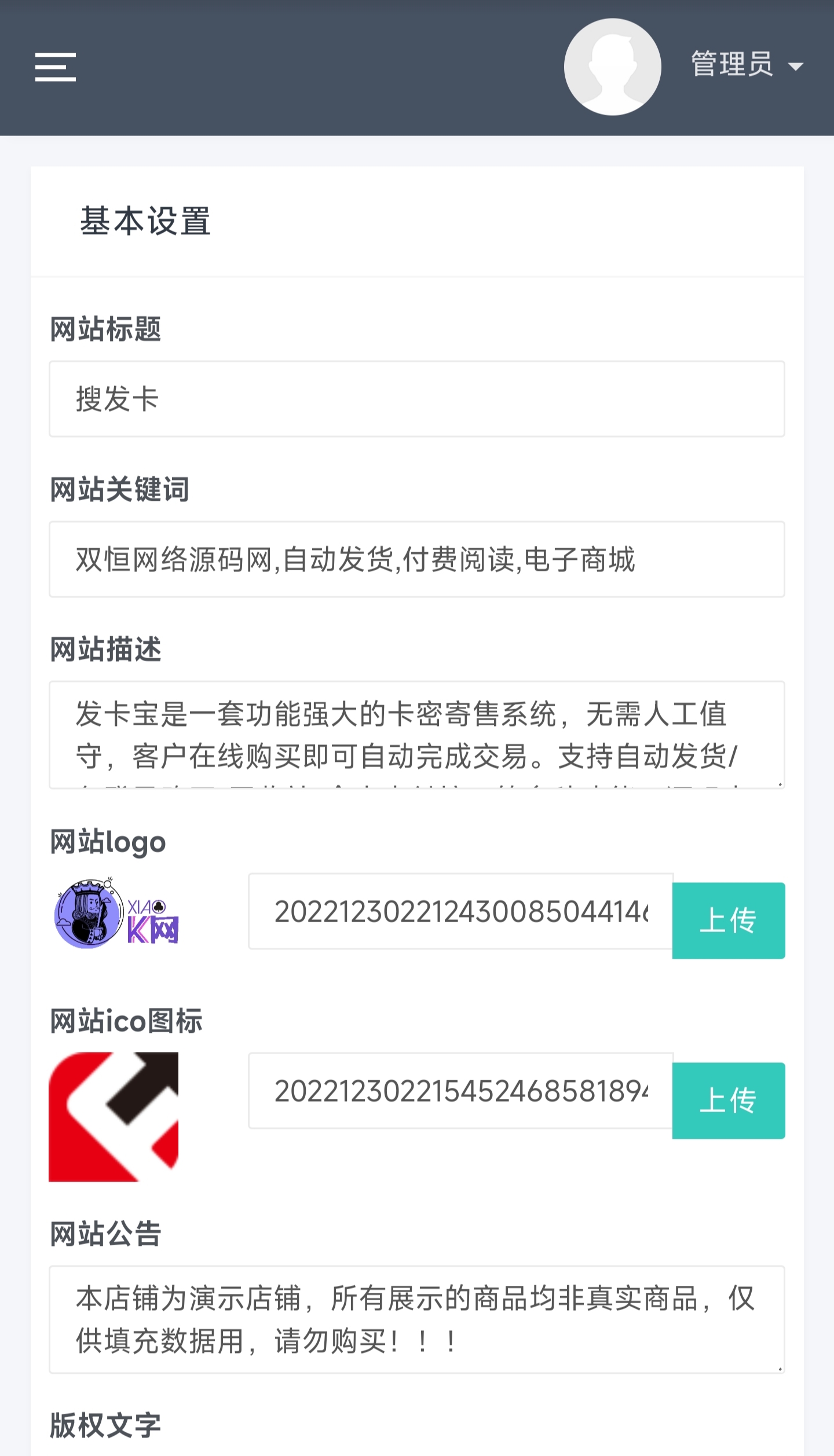The height and width of the screenshot is (1456, 834).
Task: Click 上传 to upload a new ico icon
Action: (729, 1101)
